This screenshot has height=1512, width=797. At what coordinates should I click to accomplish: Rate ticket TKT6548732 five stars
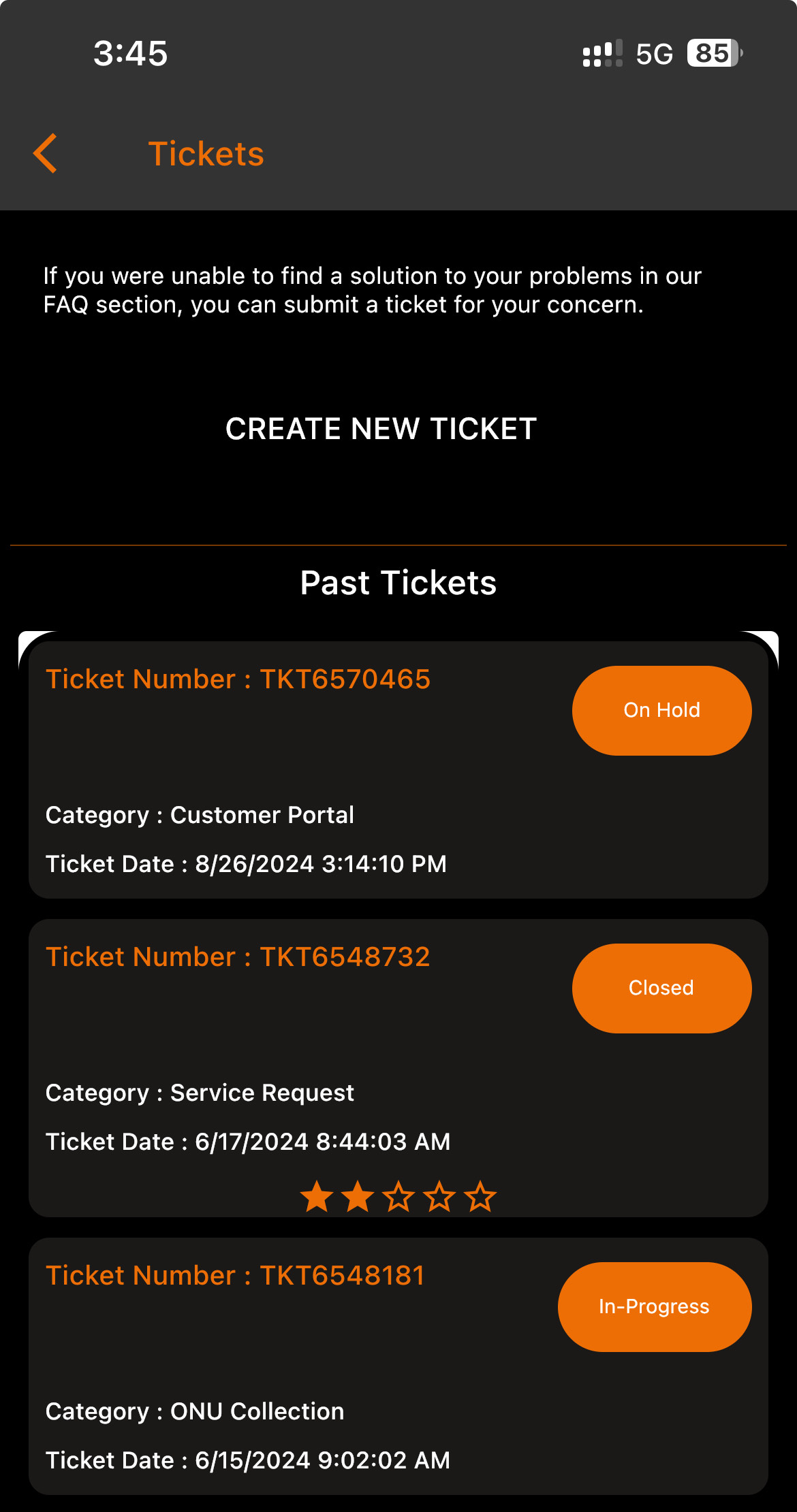pyautogui.click(x=481, y=1197)
